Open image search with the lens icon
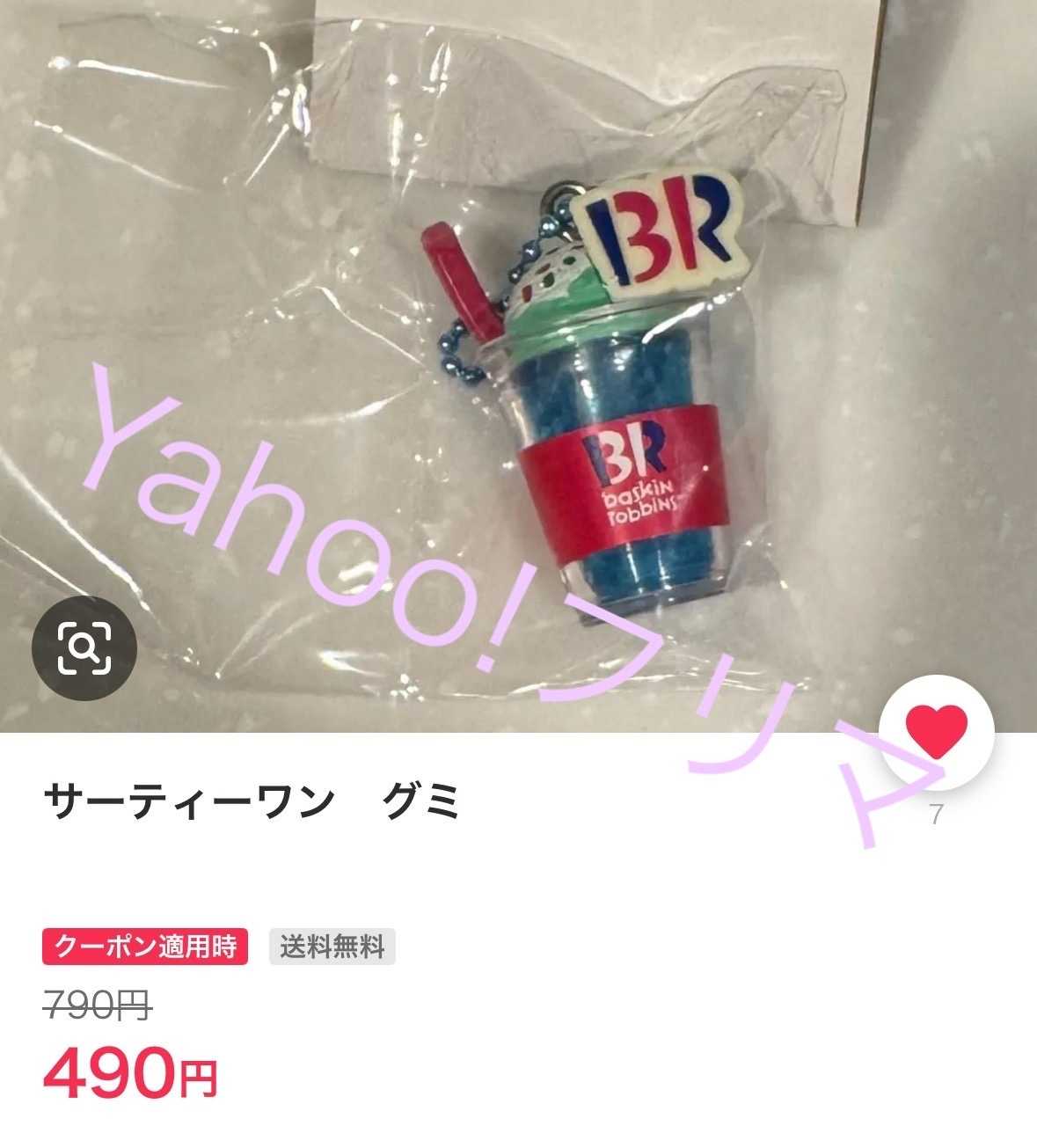The width and height of the screenshot is (1037, 1148). click(x=84, y=648)
